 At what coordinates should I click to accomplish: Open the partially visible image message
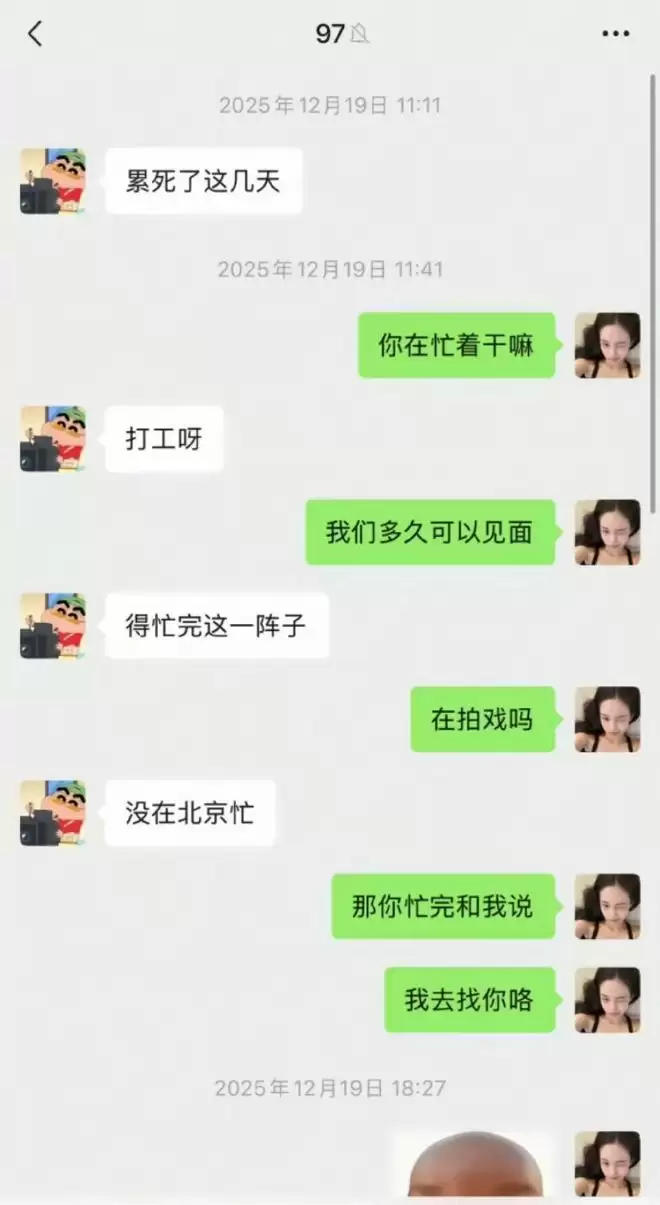pyautogui.click(x=472, y=1163)
